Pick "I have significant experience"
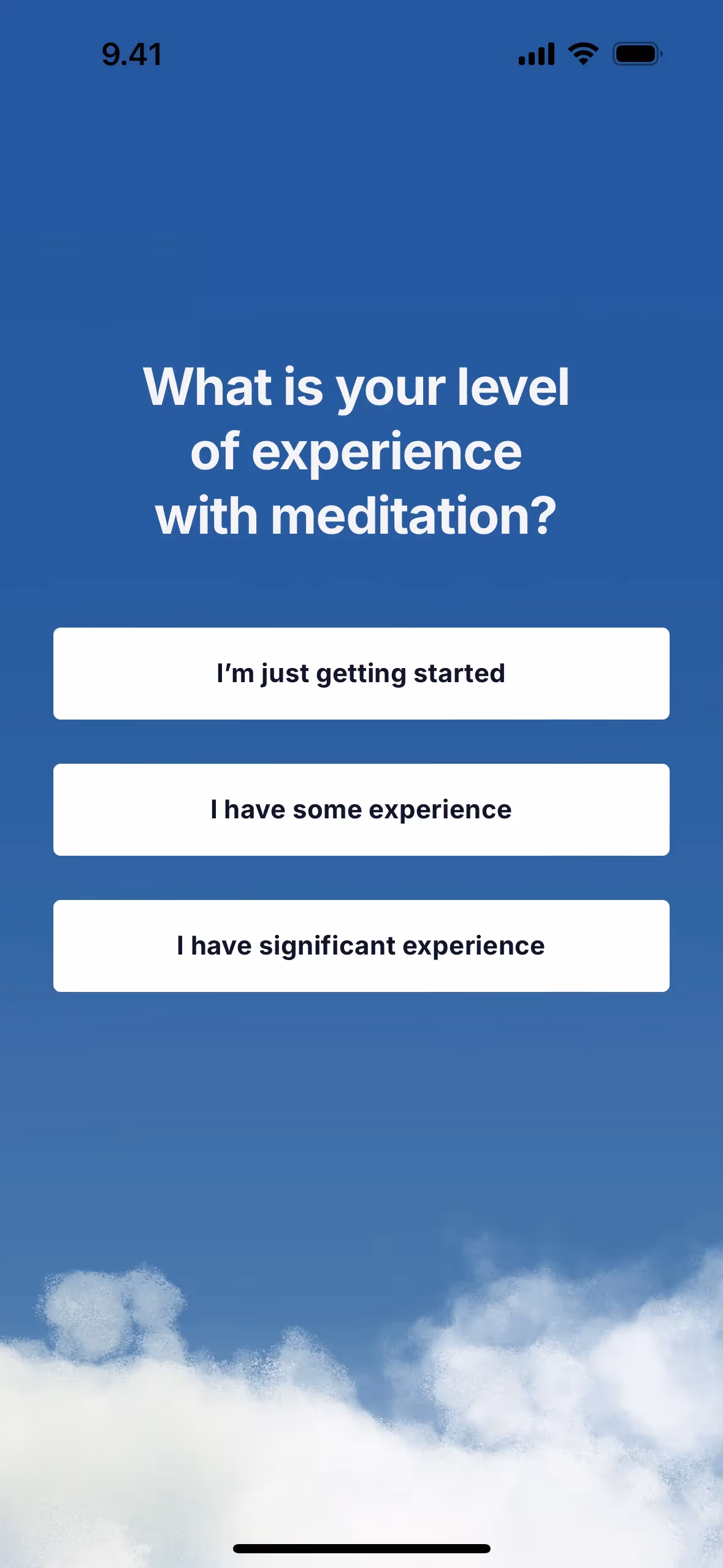This screenshot has width=723, height=1568. click(x=361, y=946)
